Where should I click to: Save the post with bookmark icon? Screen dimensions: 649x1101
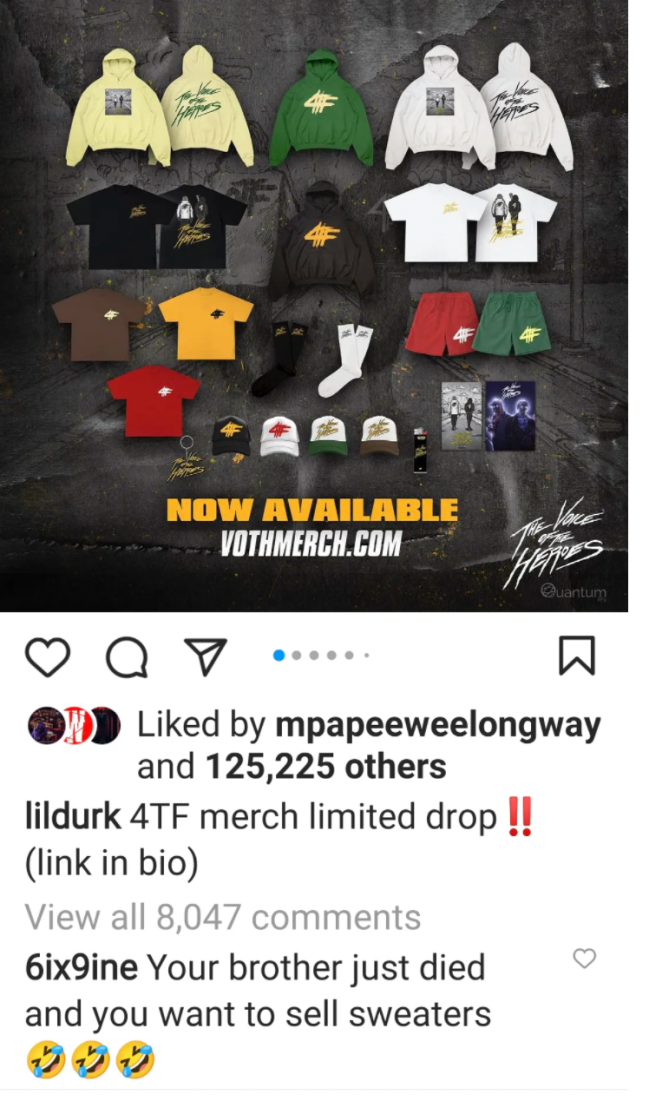click(x=575, y=656)
